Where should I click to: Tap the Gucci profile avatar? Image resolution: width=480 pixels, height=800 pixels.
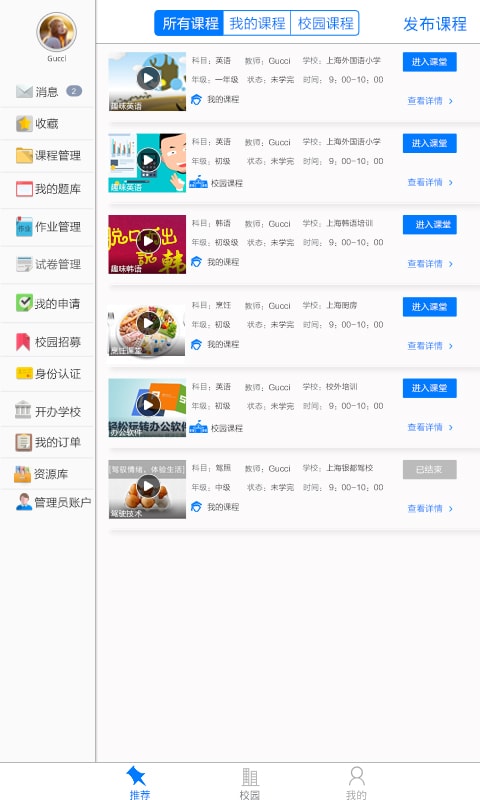[56, 32]
